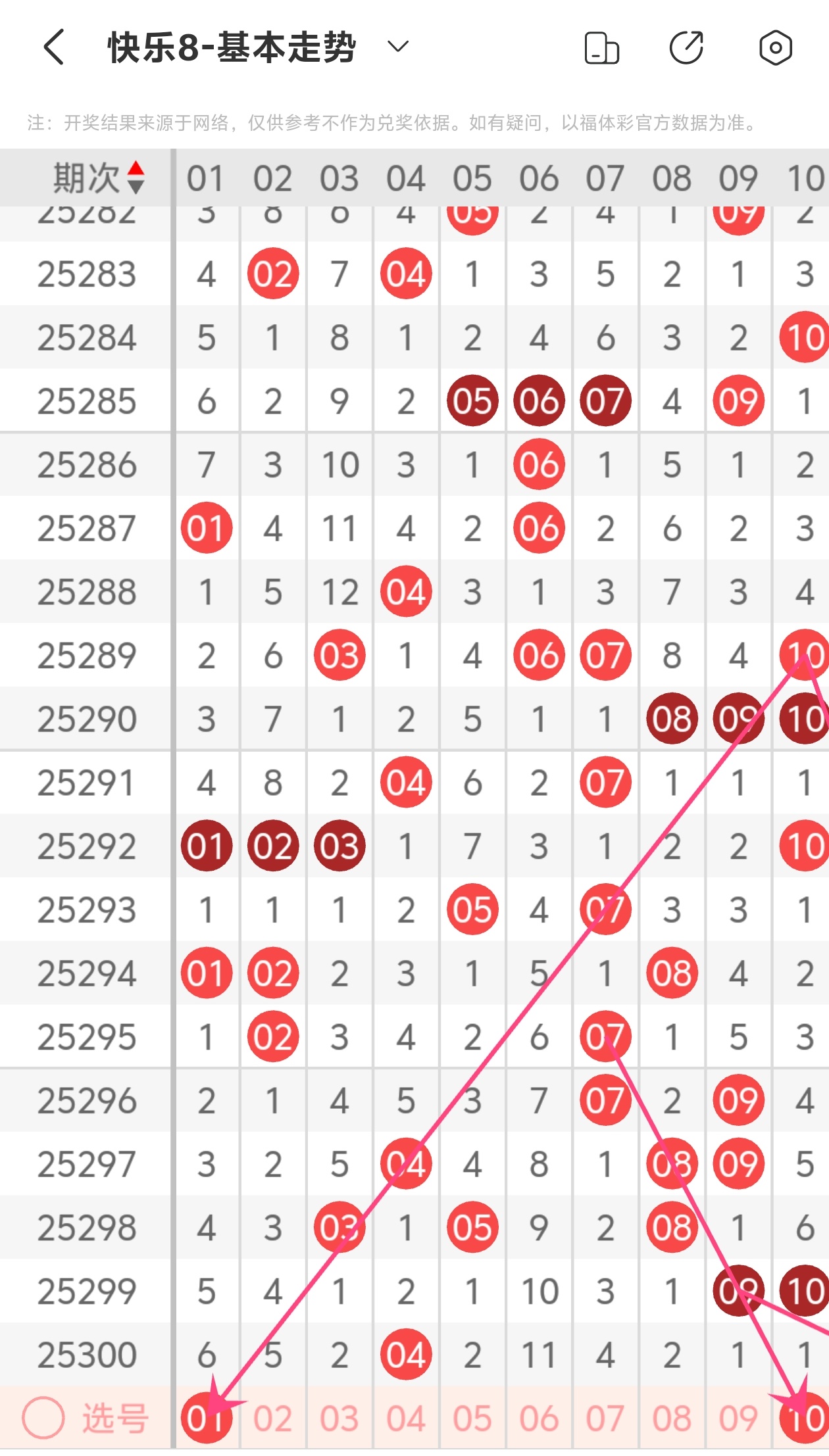Select number 09 in the 选号 row
This screenshot has width=829, height=1456.
[738, 1418]
